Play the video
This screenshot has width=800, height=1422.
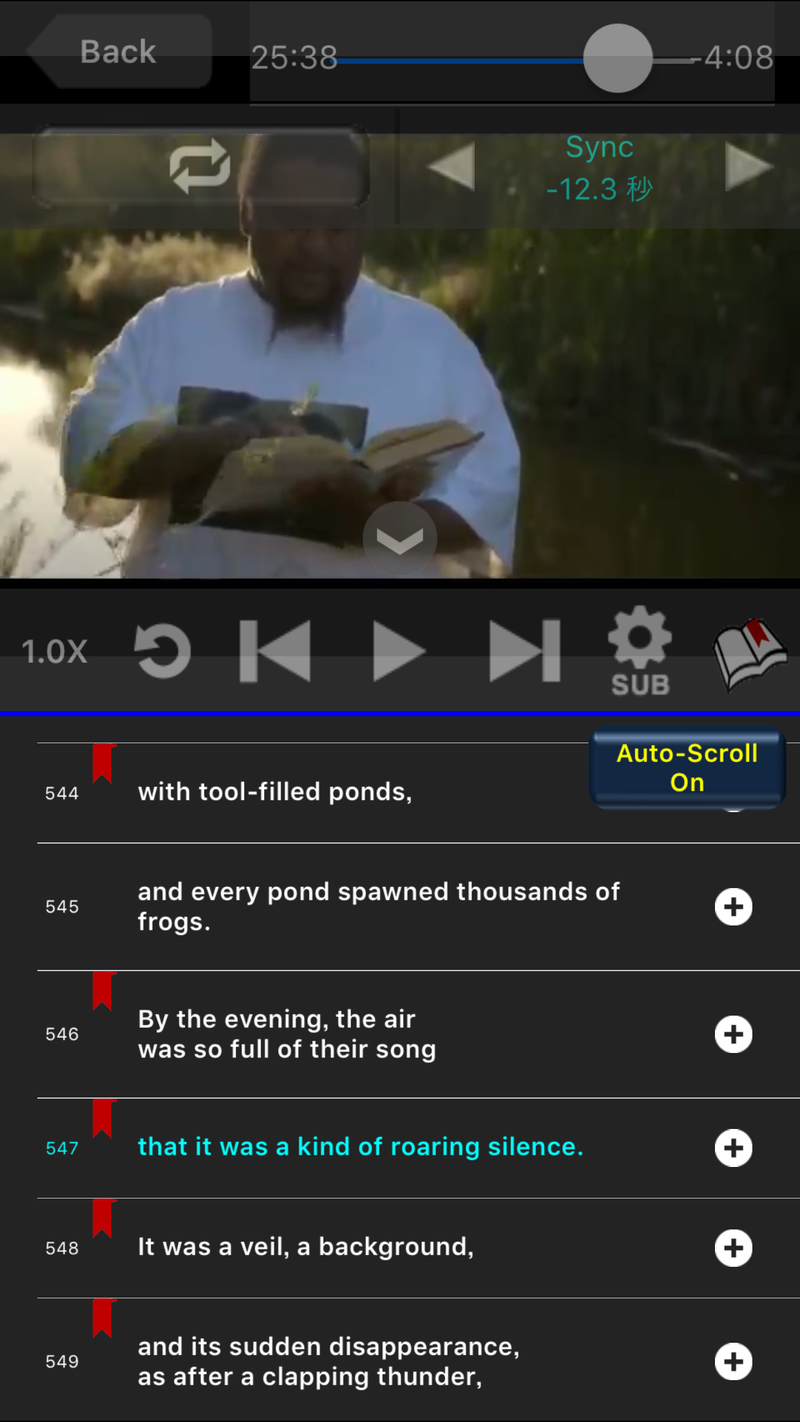point(399,651)
